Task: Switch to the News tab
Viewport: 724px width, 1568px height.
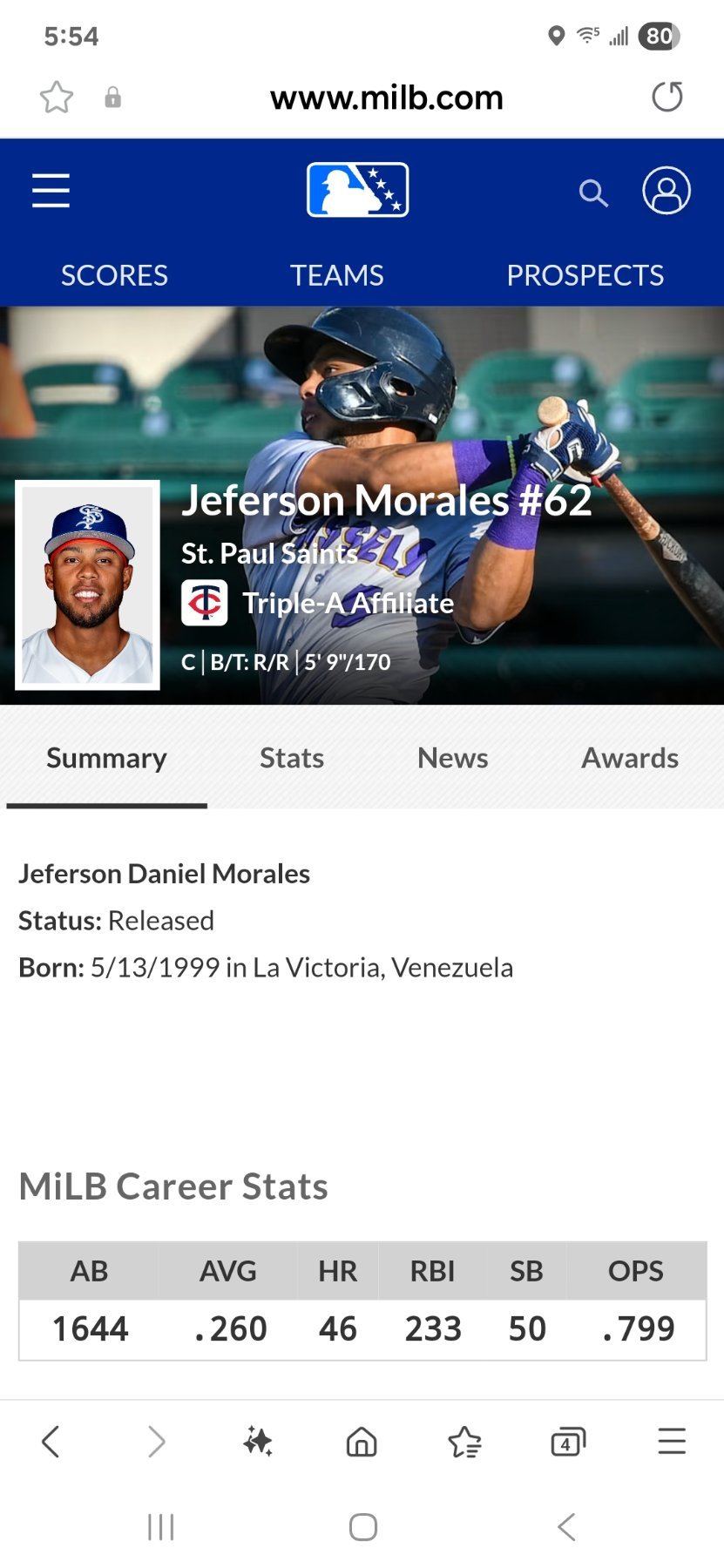Action: click(x=453, y=758)
